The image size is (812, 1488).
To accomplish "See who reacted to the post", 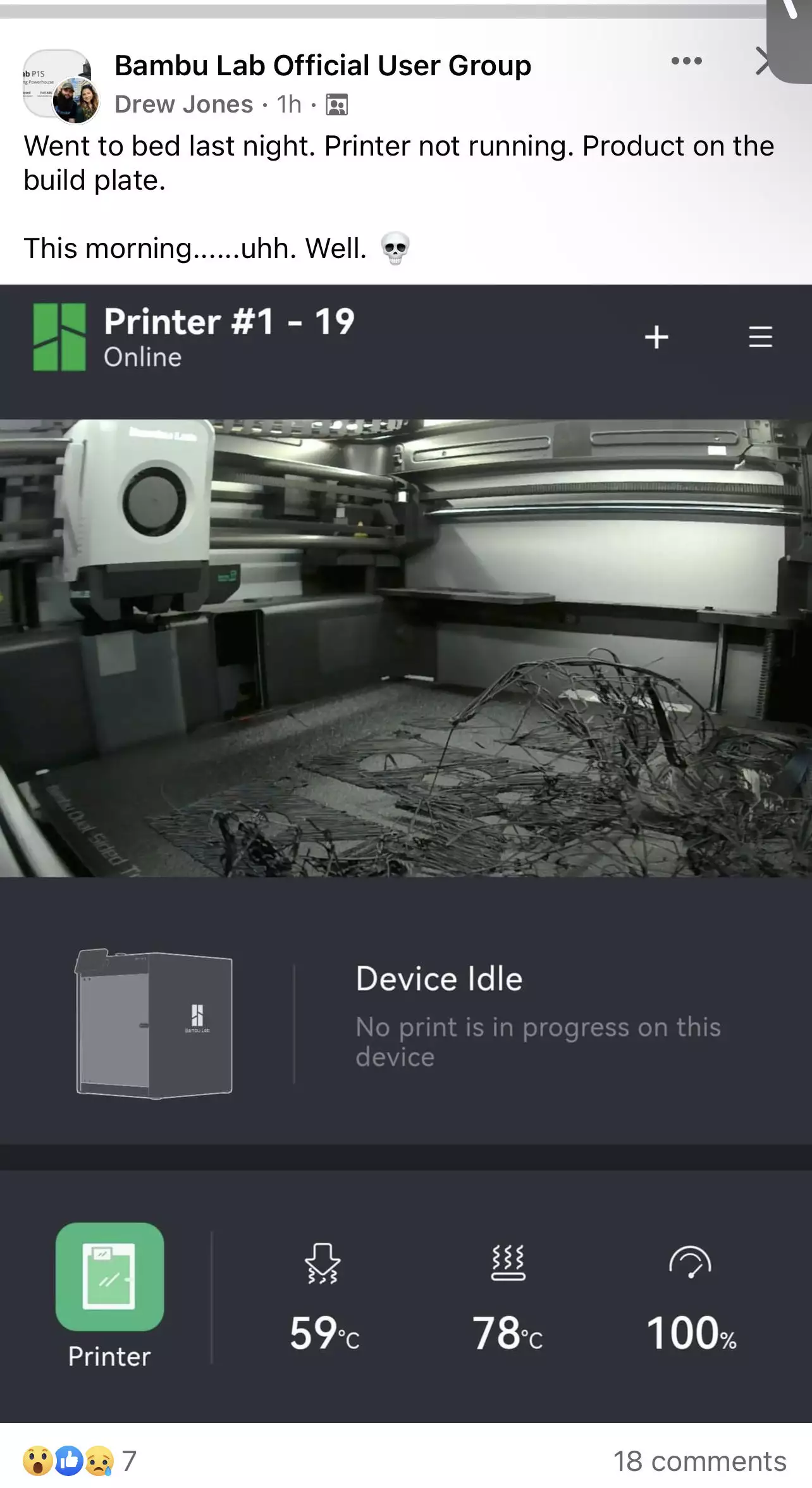I will click(x=79, y=1461).
